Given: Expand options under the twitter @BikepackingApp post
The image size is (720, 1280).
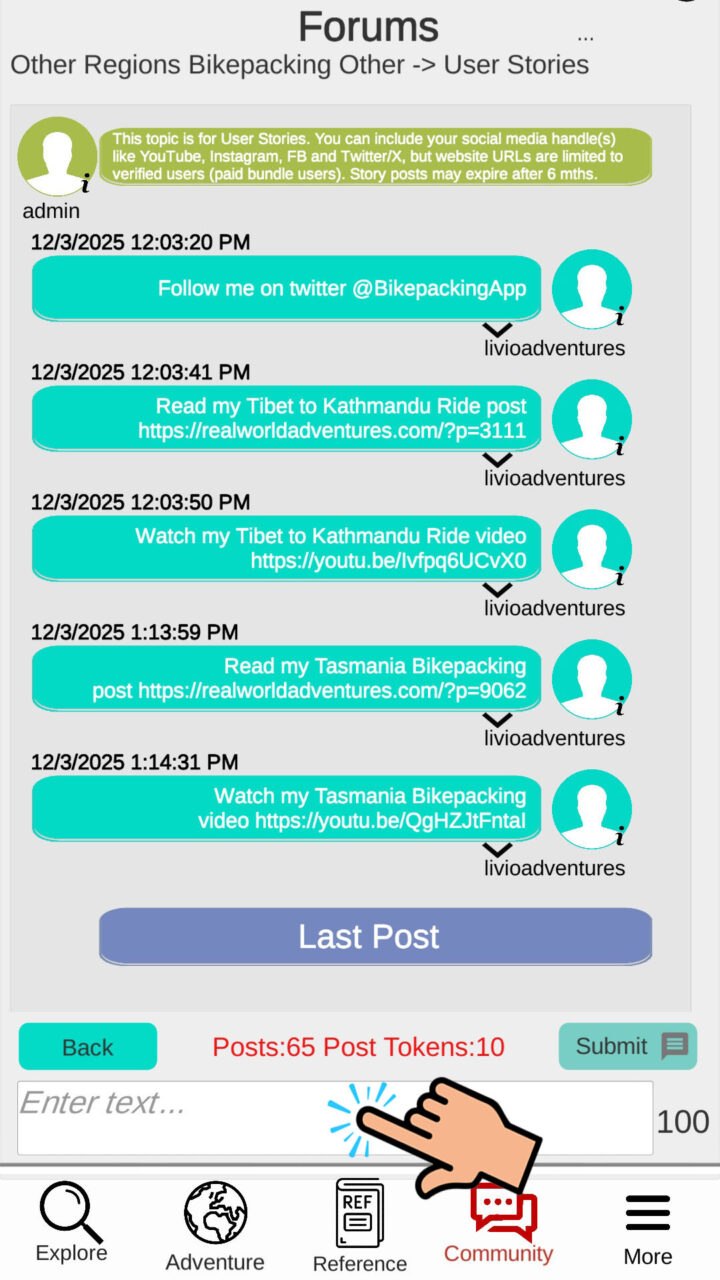Looking at the screenshot, I should click(497, 329).
